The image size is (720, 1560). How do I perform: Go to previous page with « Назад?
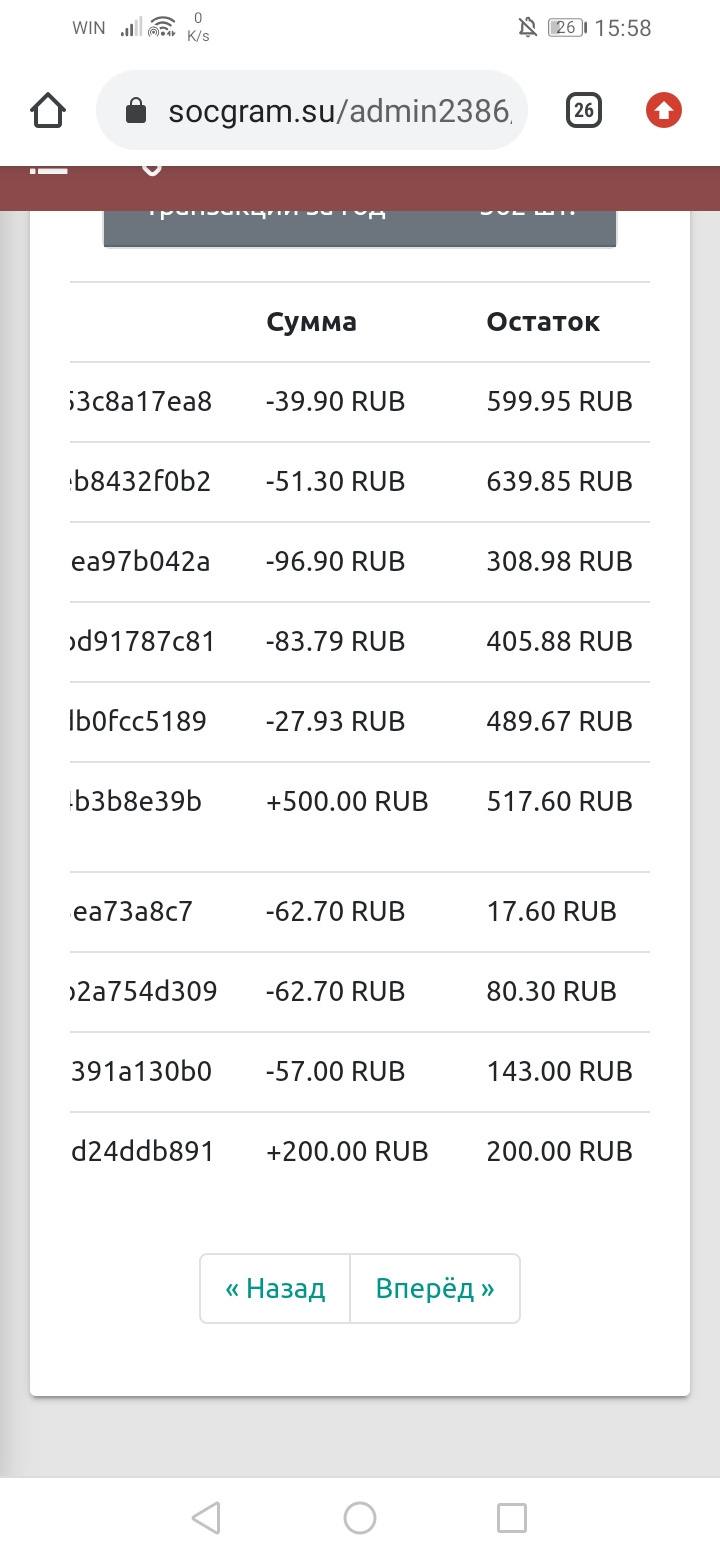[x=275, y=1288]
